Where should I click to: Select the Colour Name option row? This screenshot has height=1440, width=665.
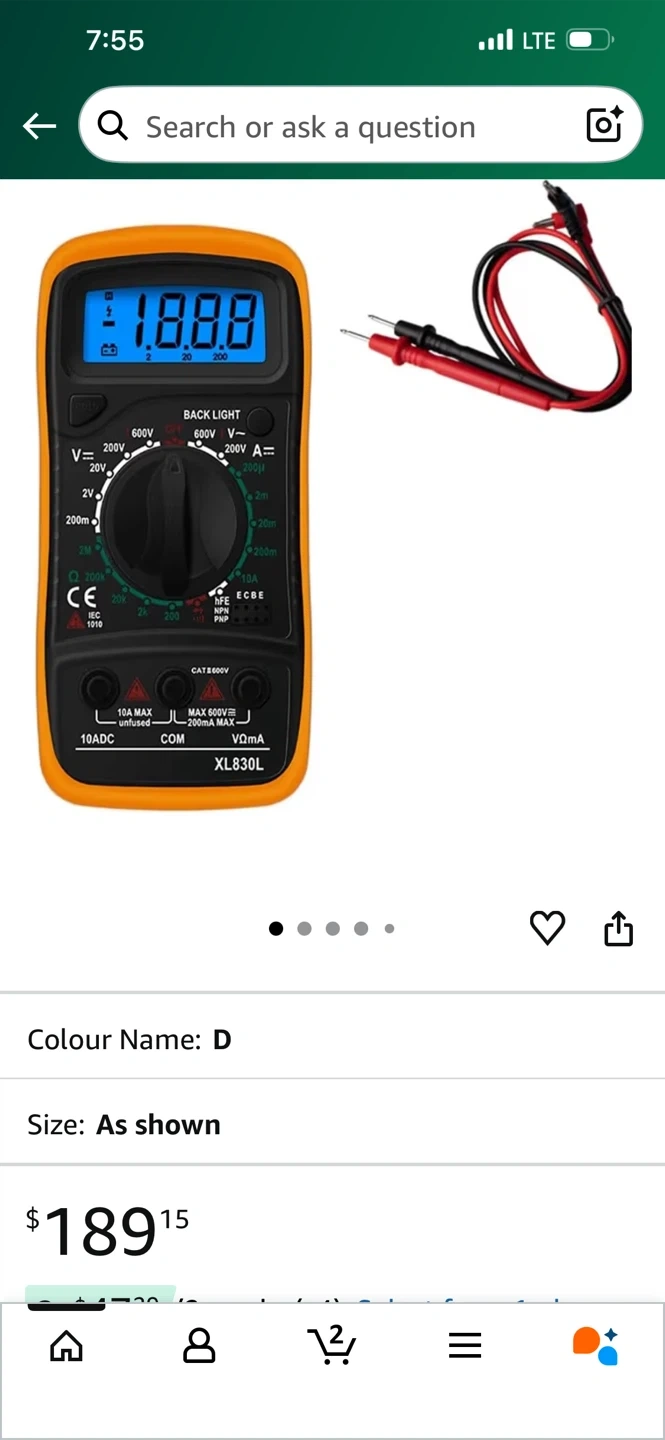point(332,1040)
